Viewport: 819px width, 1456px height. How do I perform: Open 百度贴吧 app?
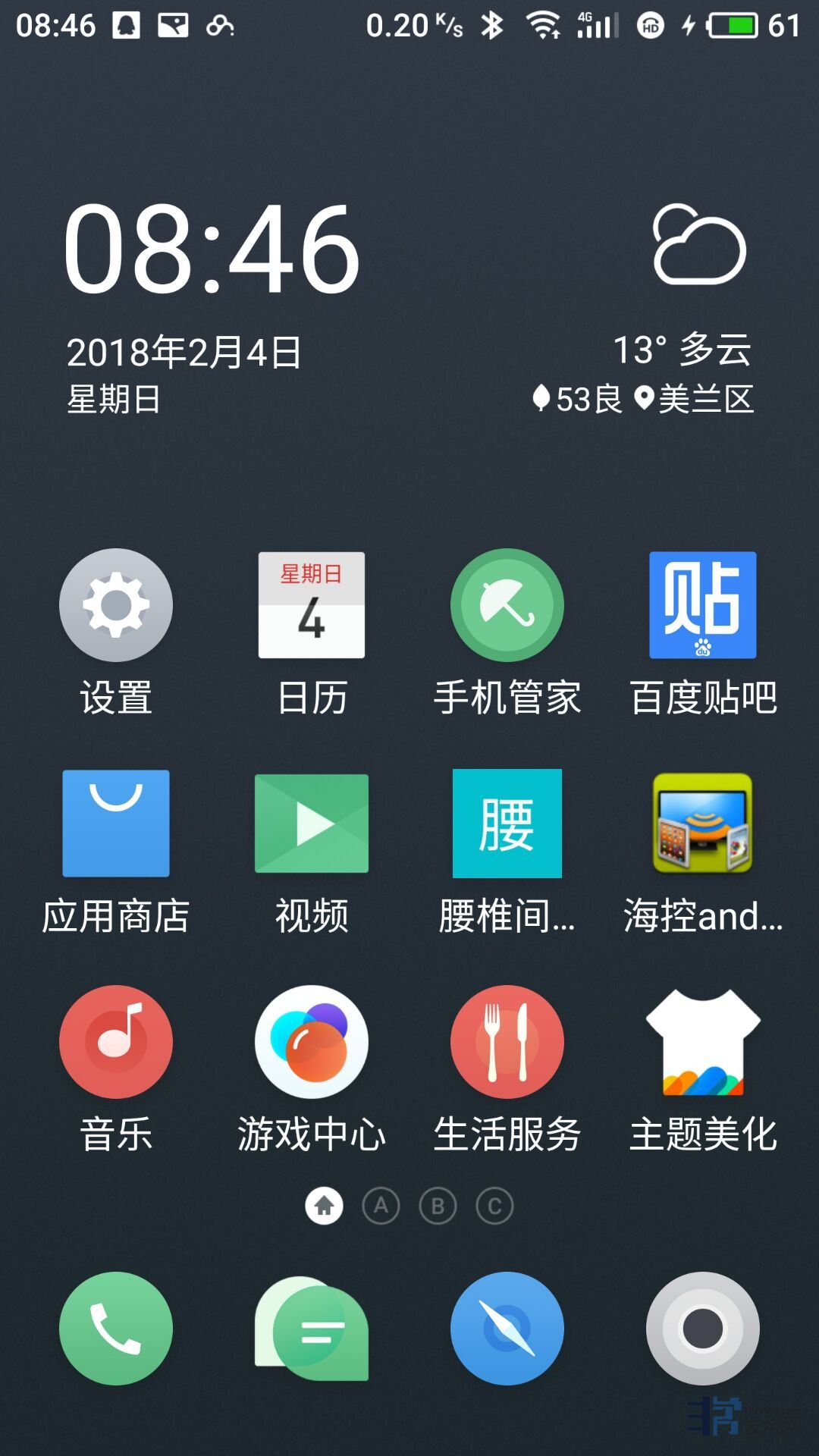point(703,605)
